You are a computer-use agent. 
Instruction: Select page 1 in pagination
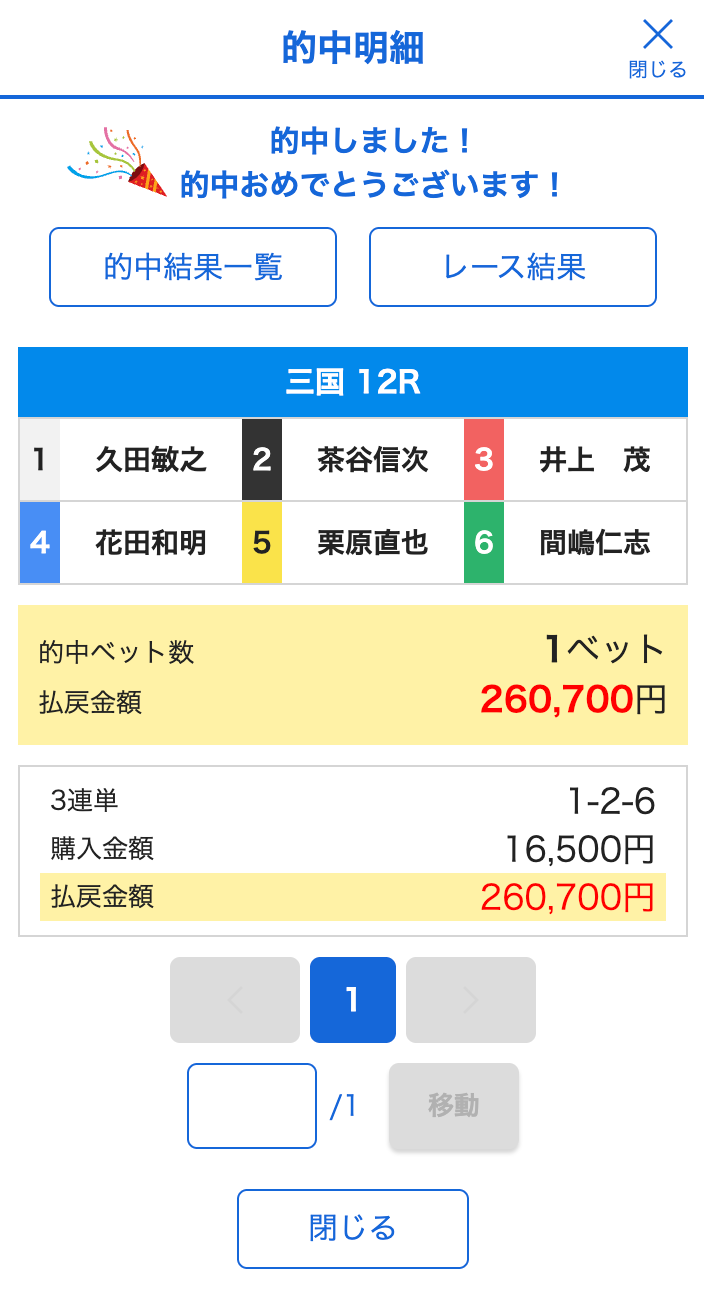(x=353, y=1000)
